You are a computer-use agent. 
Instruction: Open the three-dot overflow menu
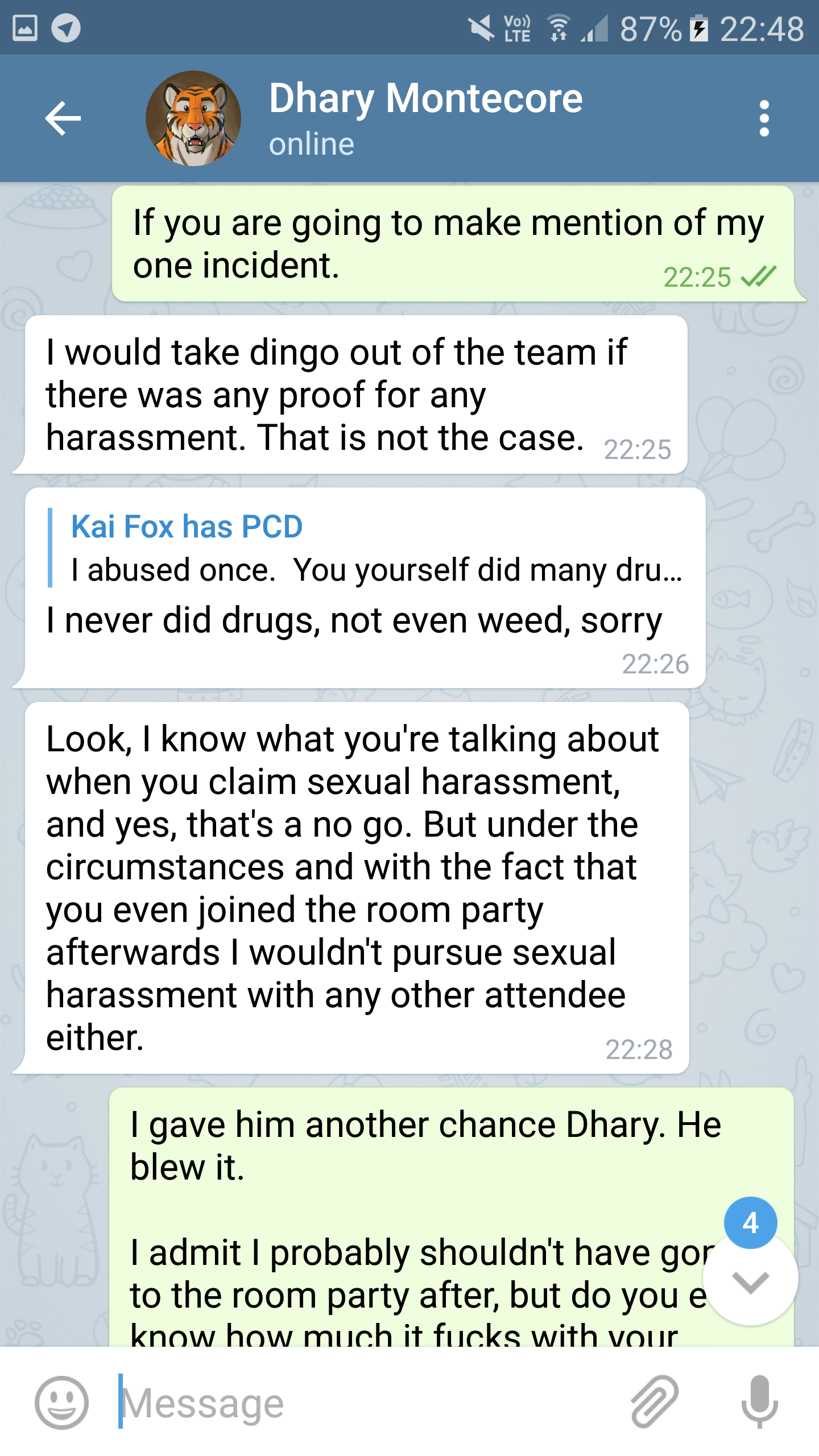764,118
